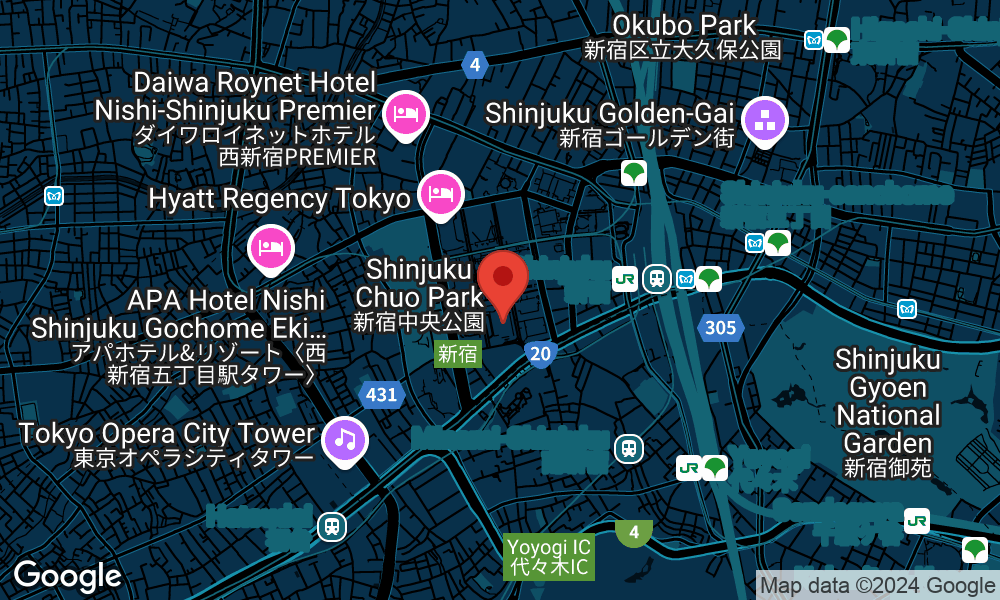1000x600 pixels.
Task: Open the Shinjuku Golden-Gai place marker
Action: [x=766, y=120]
